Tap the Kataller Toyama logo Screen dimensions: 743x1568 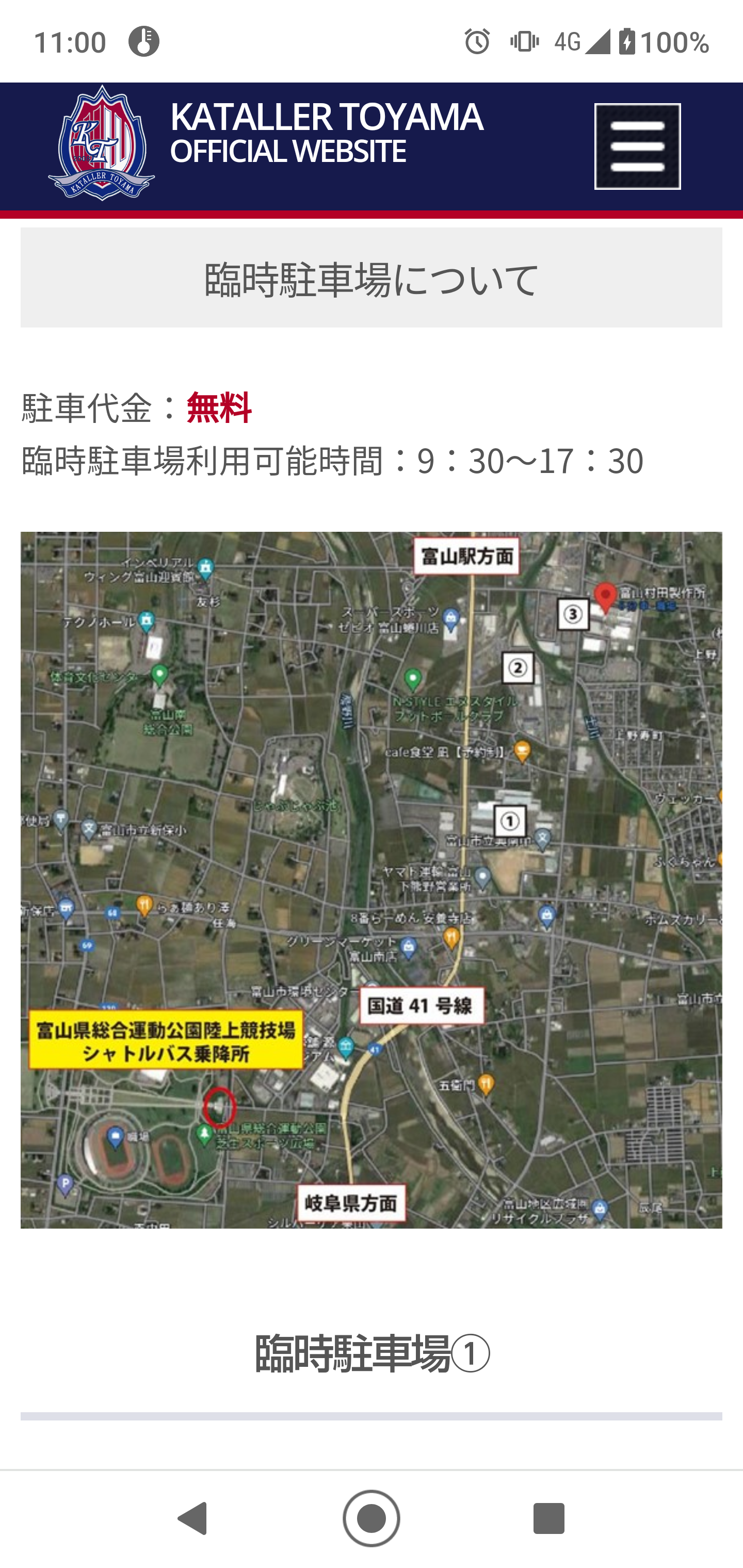(x=102, y=145)
